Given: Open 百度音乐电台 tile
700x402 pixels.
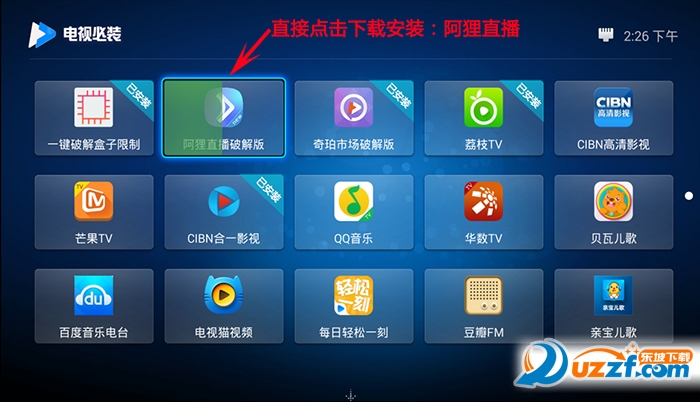Looking at the screenshot, I should pos(94,305).
